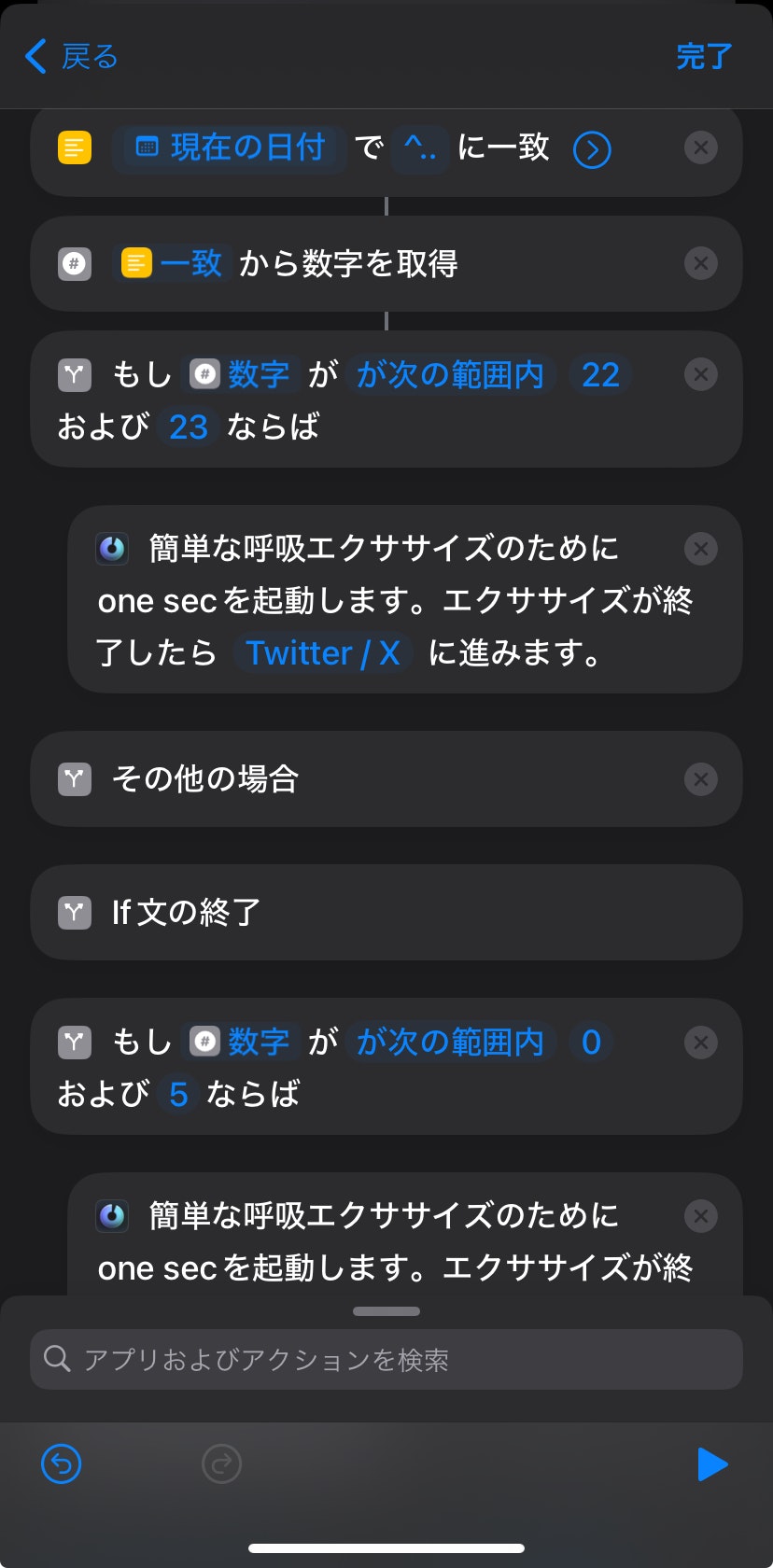The height and width of the screenshot is (1568, 773).
Task: Tap the search apps and actions field
Action: [386, 1359]
